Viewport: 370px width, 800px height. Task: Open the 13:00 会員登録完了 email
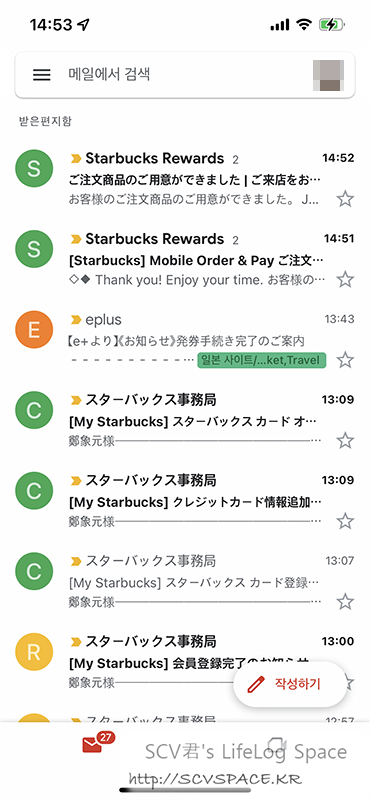(153, 662)
